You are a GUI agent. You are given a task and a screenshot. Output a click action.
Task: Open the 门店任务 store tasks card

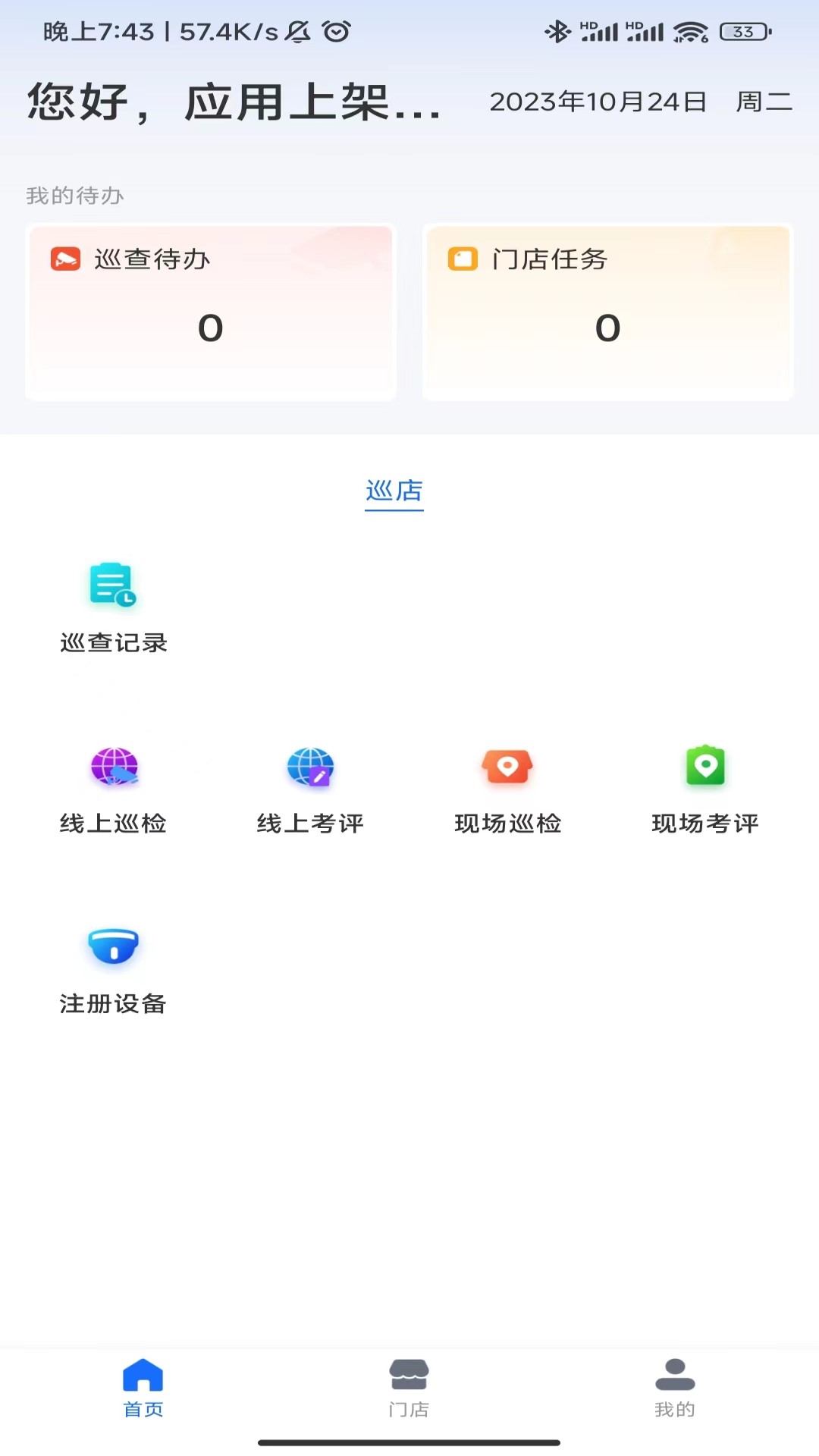[607, 311]
